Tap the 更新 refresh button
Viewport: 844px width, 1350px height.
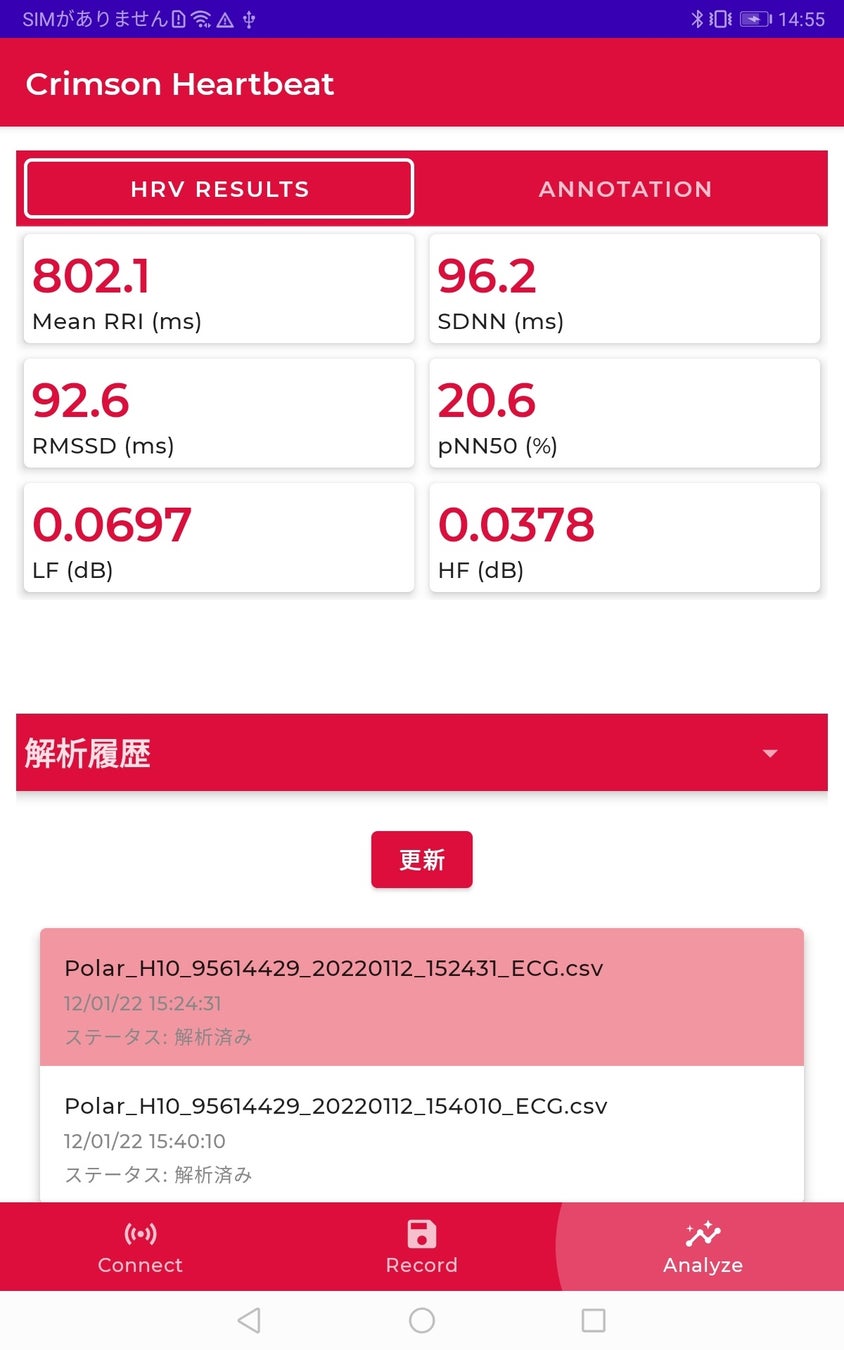click(x=421, y=860)
